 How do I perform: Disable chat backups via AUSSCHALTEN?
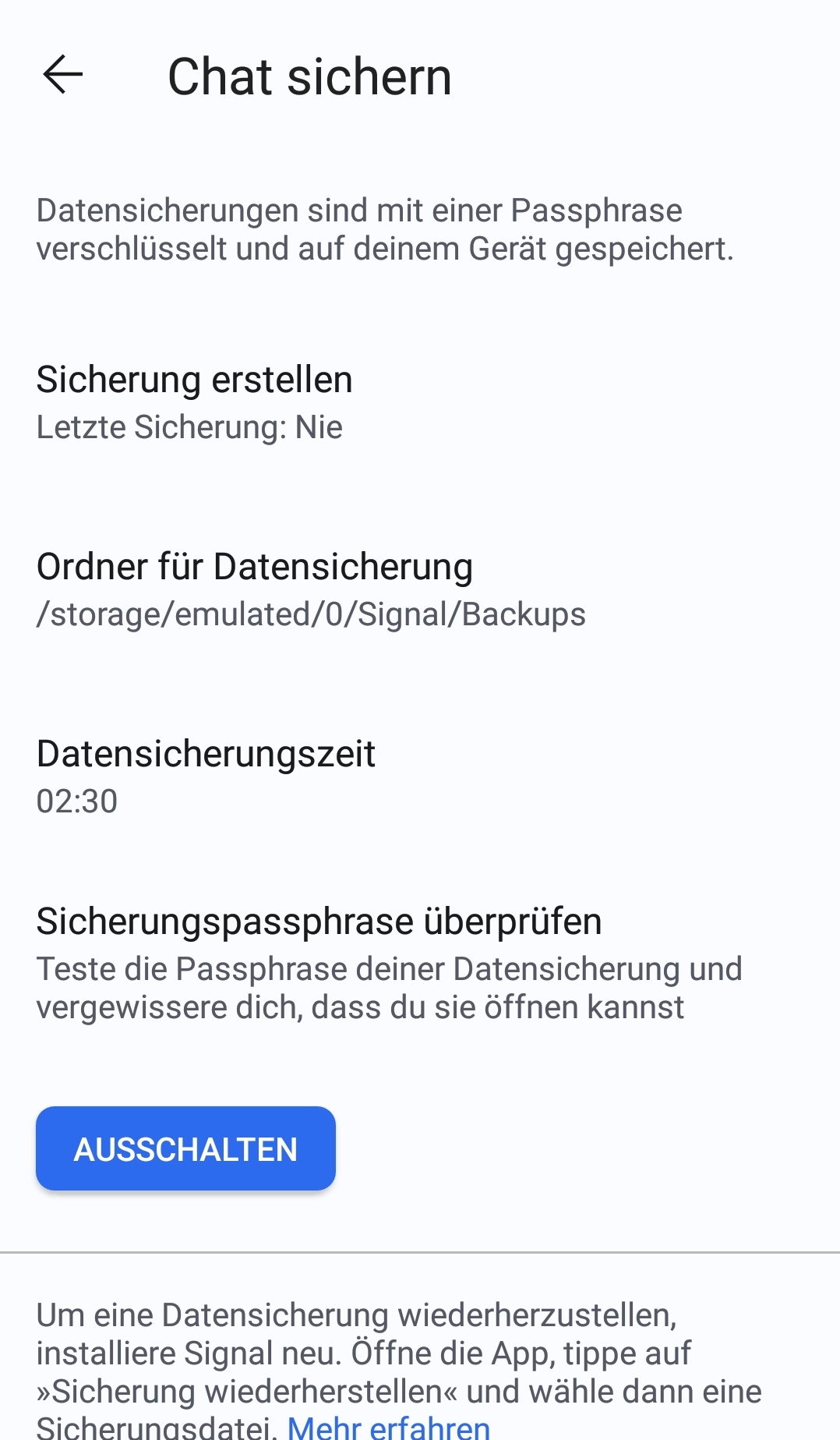click(x=185, y=1147)
